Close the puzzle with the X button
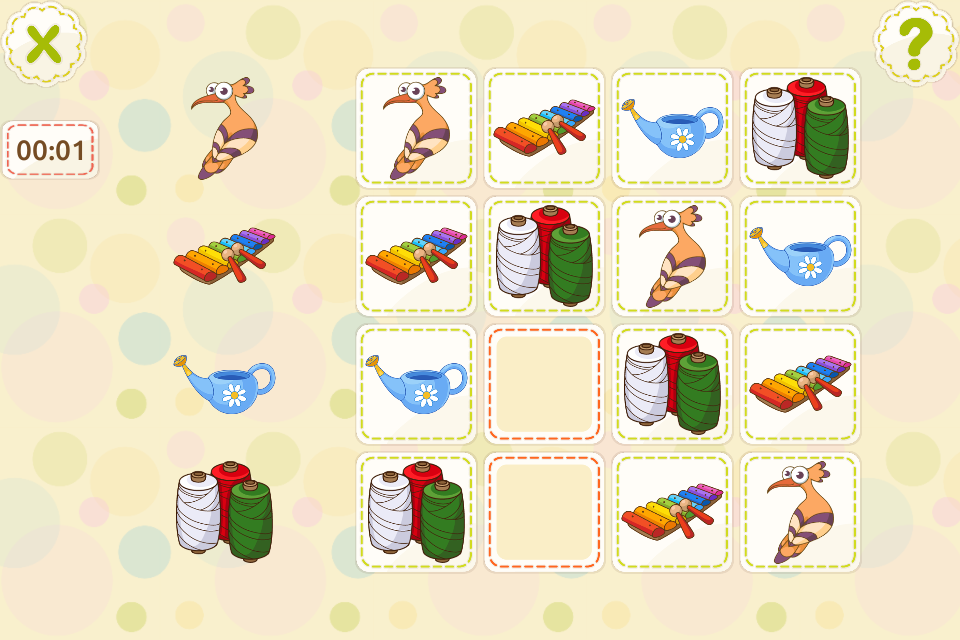Screen dimensions: 960x640 (43, 43)
